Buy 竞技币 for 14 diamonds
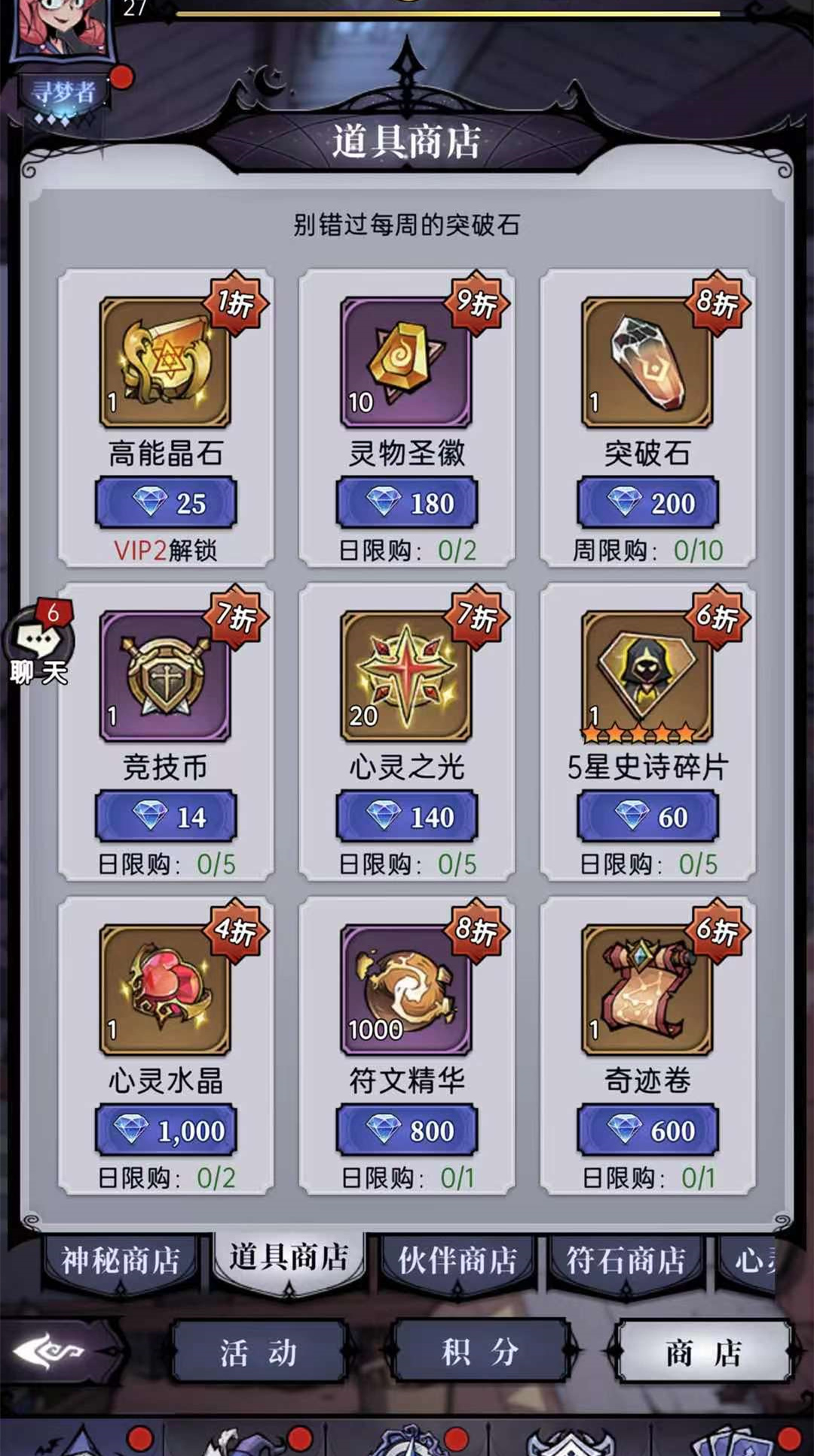The height and width of the screenshot is (1456, 814). click(x=166, y=817)
